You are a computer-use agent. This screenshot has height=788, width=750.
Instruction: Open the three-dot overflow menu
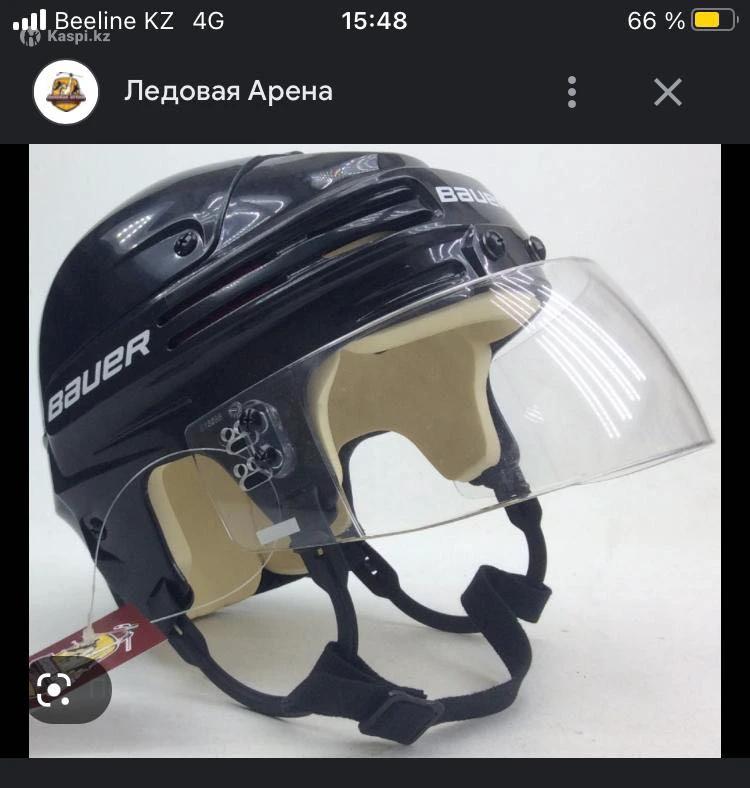572,92
